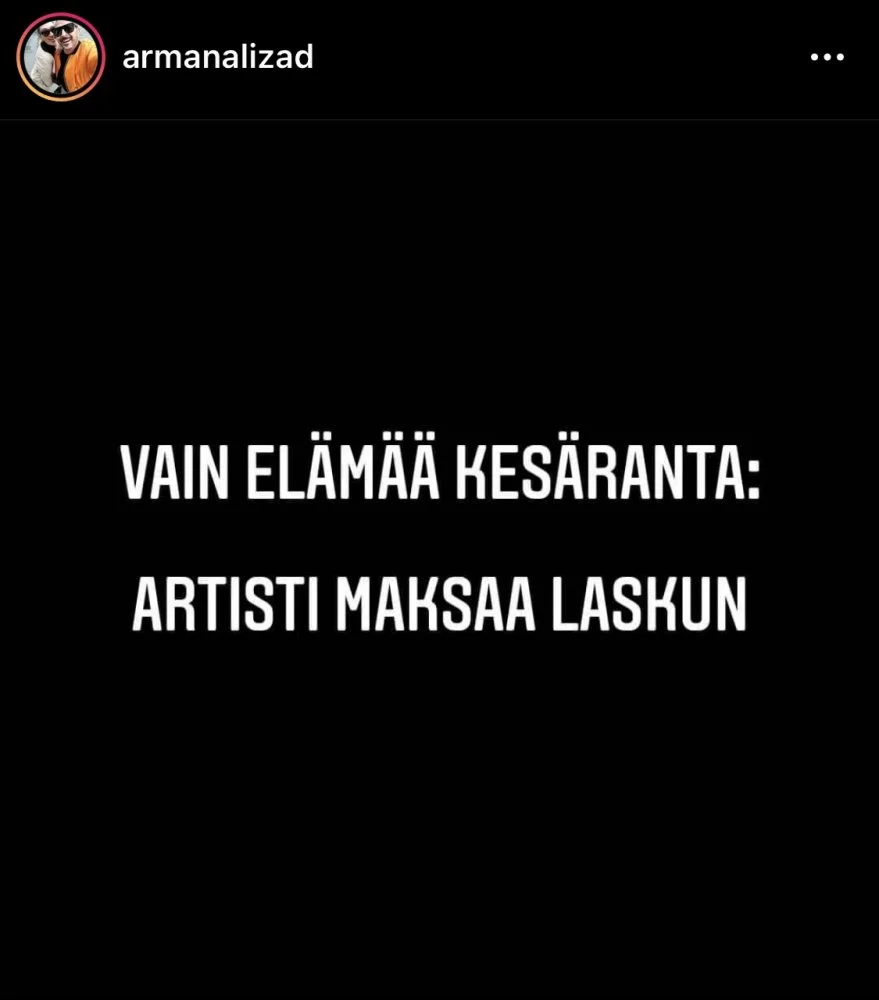Tap the armanalizad username

point(217,57)
